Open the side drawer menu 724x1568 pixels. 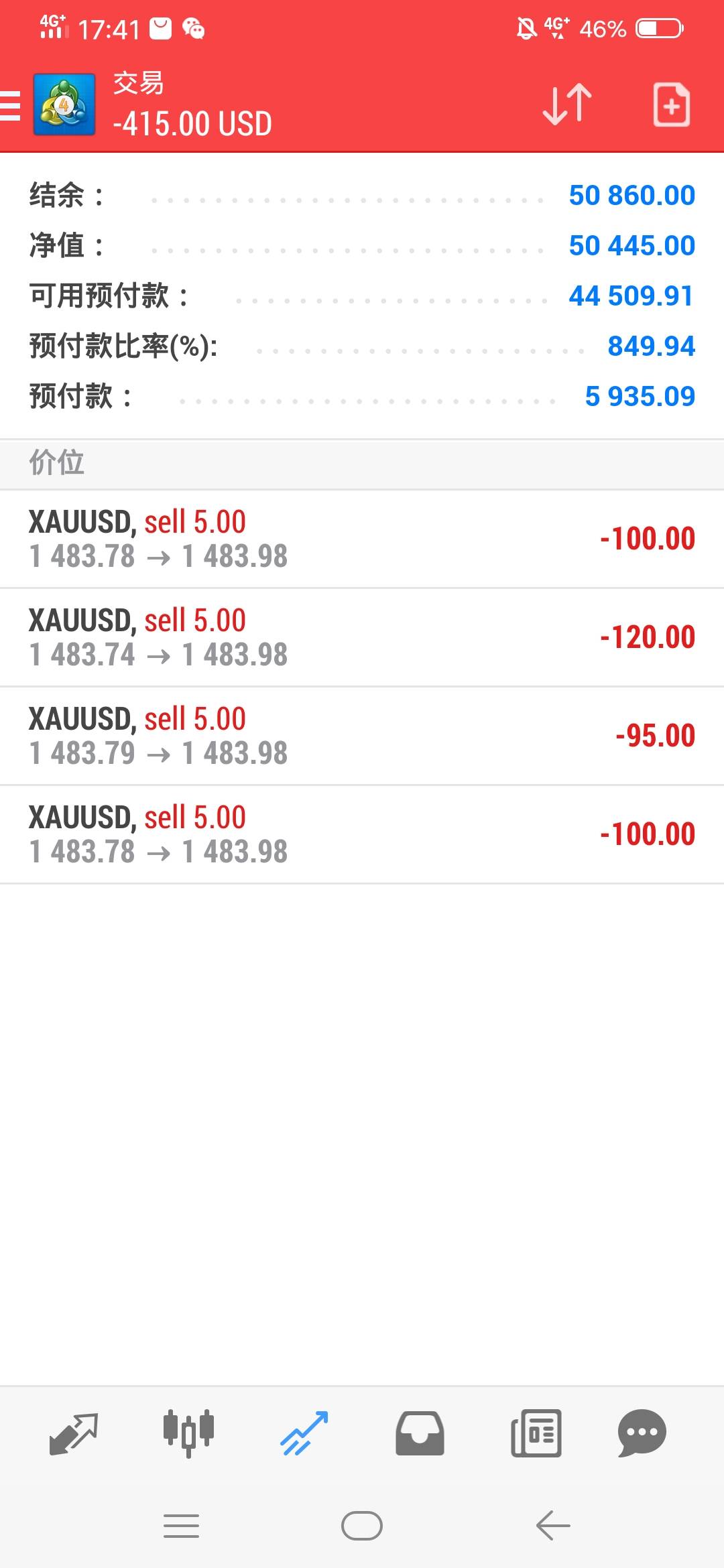pyautogui.click(x=11, y=106)
